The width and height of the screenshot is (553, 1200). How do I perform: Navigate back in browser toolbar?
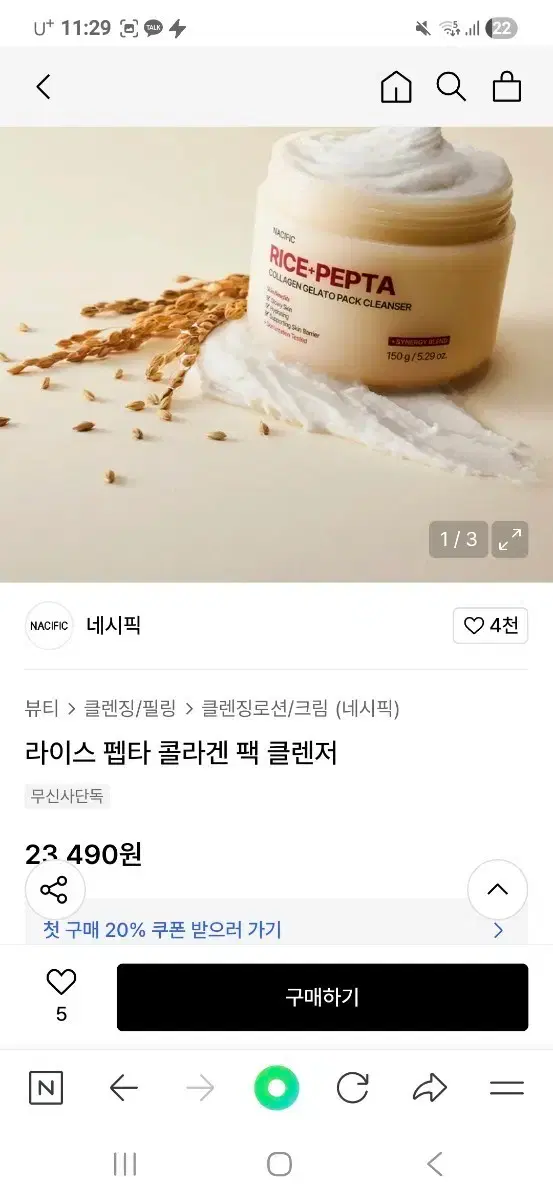(x=123, y=1088)
